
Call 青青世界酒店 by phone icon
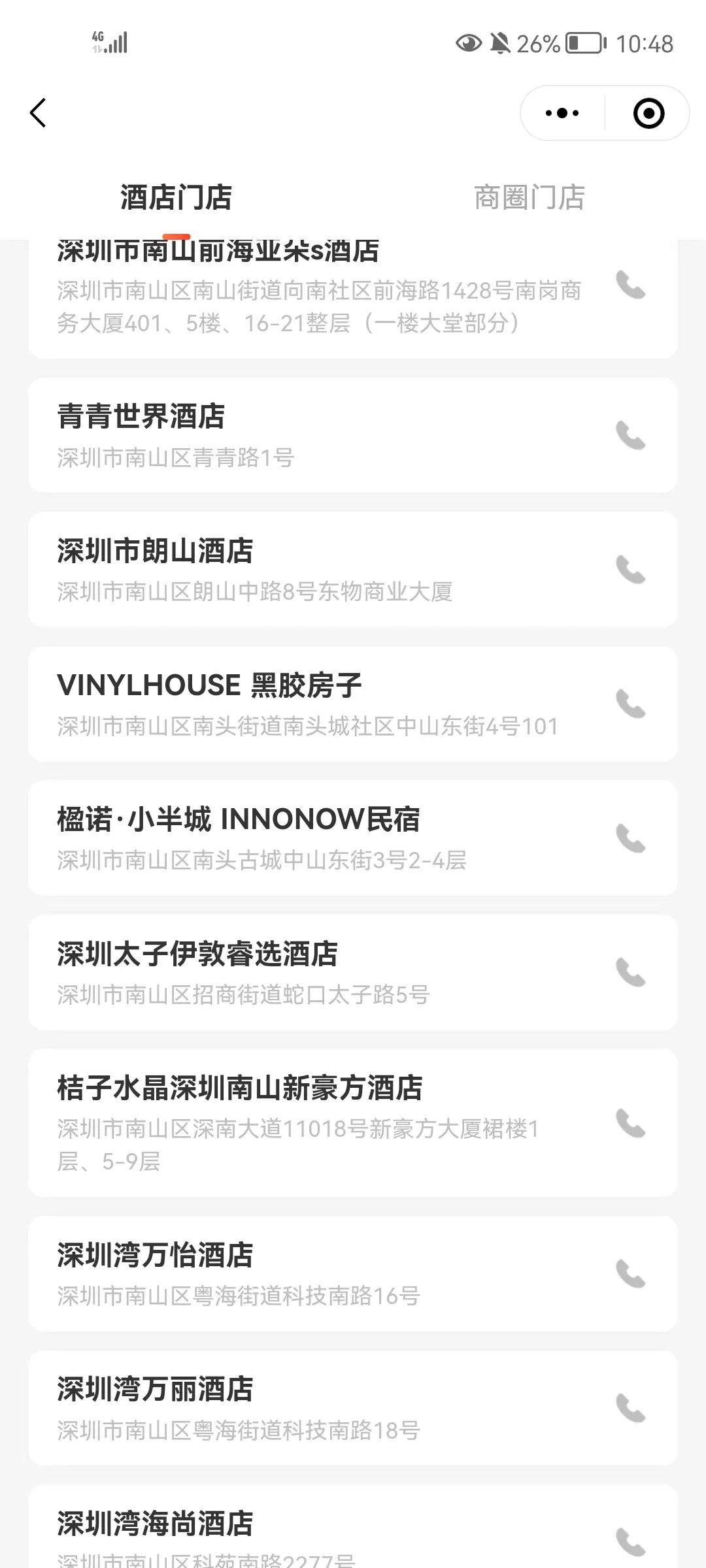pyautogui.click(x=630, y=435)
